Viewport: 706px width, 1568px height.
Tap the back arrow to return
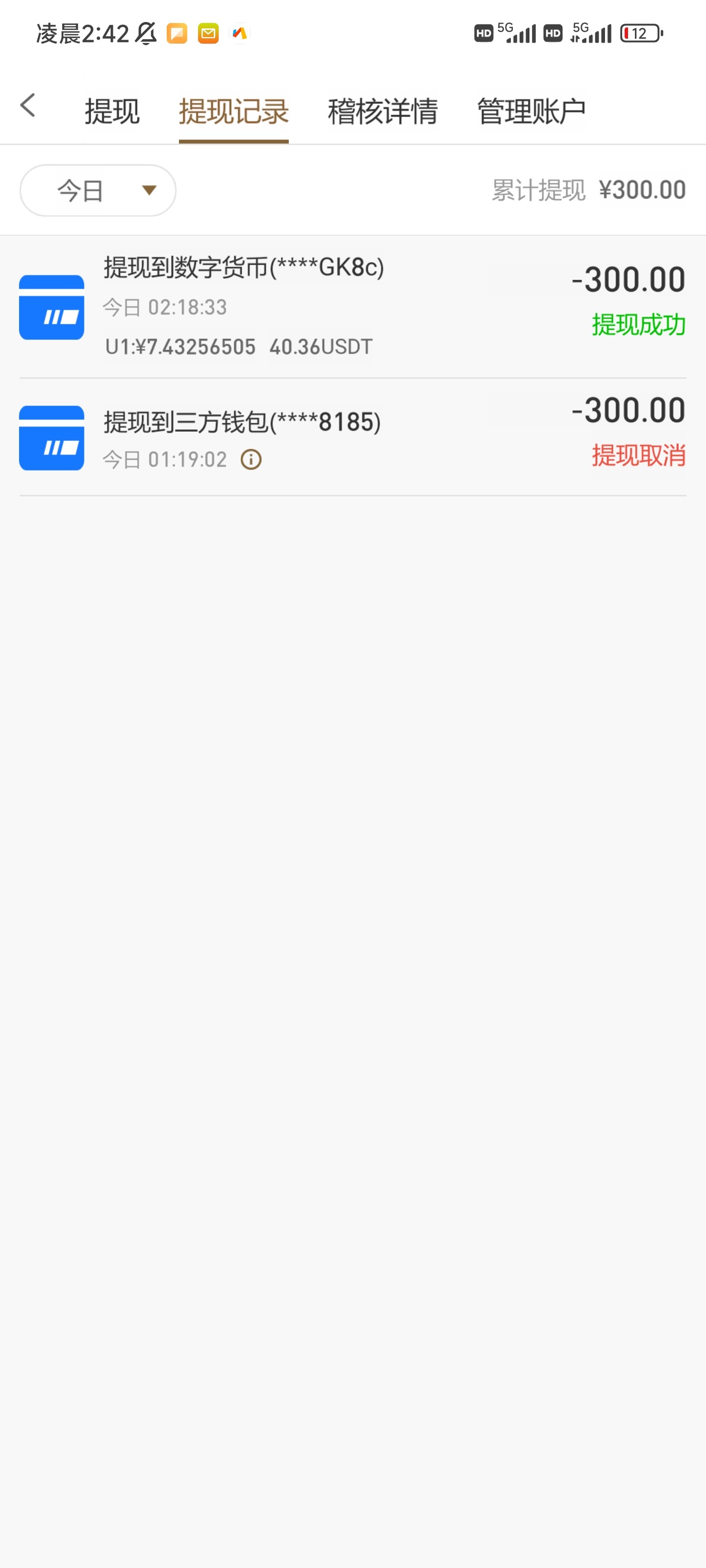[27, 106]
